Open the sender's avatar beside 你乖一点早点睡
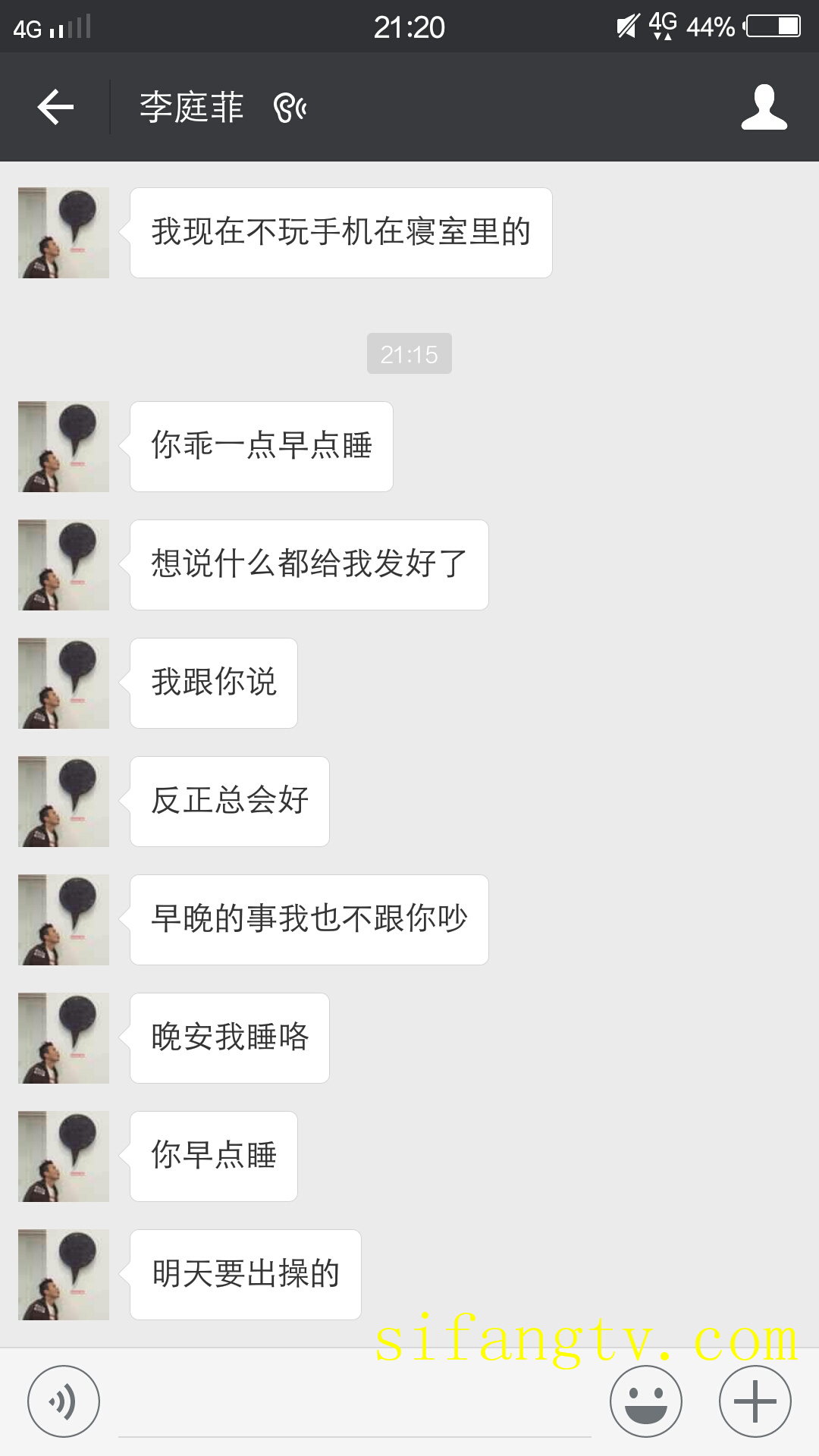 [64, 447]
